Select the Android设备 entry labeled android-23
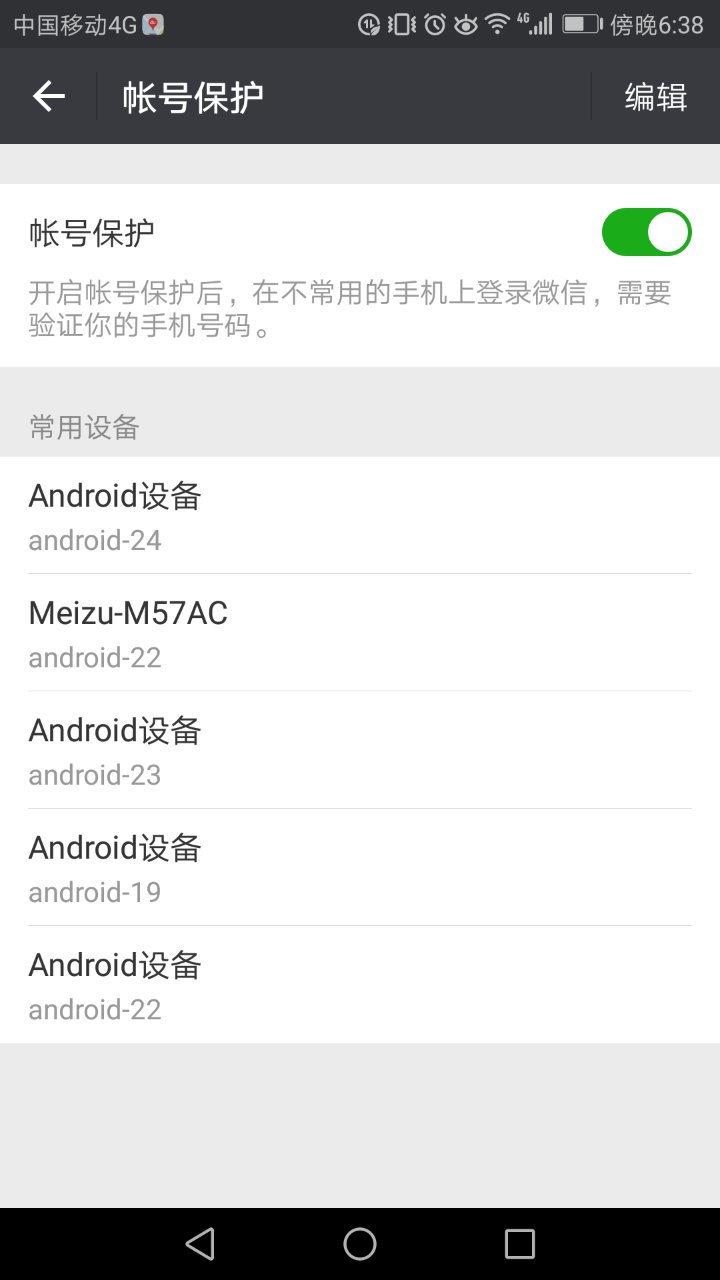The width and height of the screenshot is (720, 1280). click(x=360, y=750)
